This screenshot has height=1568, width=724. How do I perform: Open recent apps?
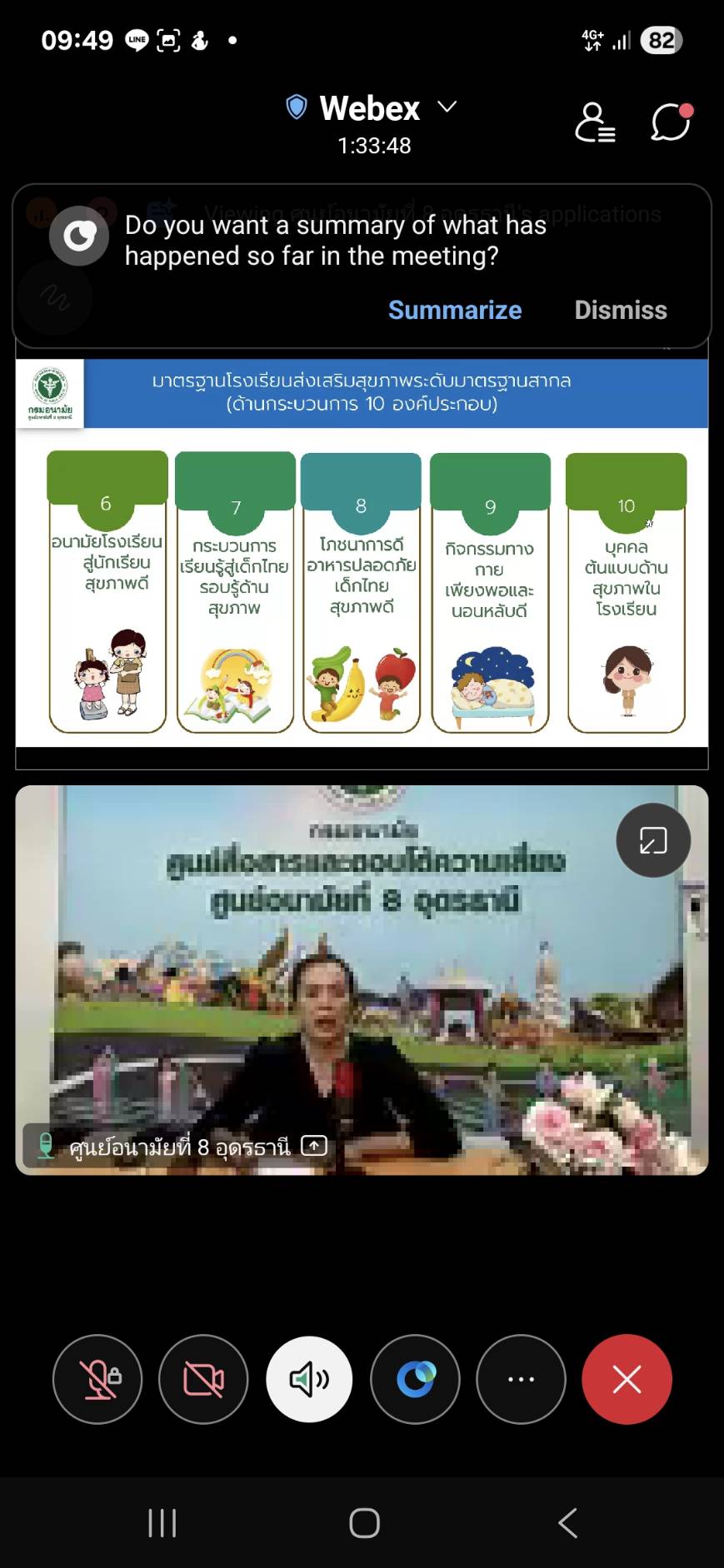point(162,1523)
